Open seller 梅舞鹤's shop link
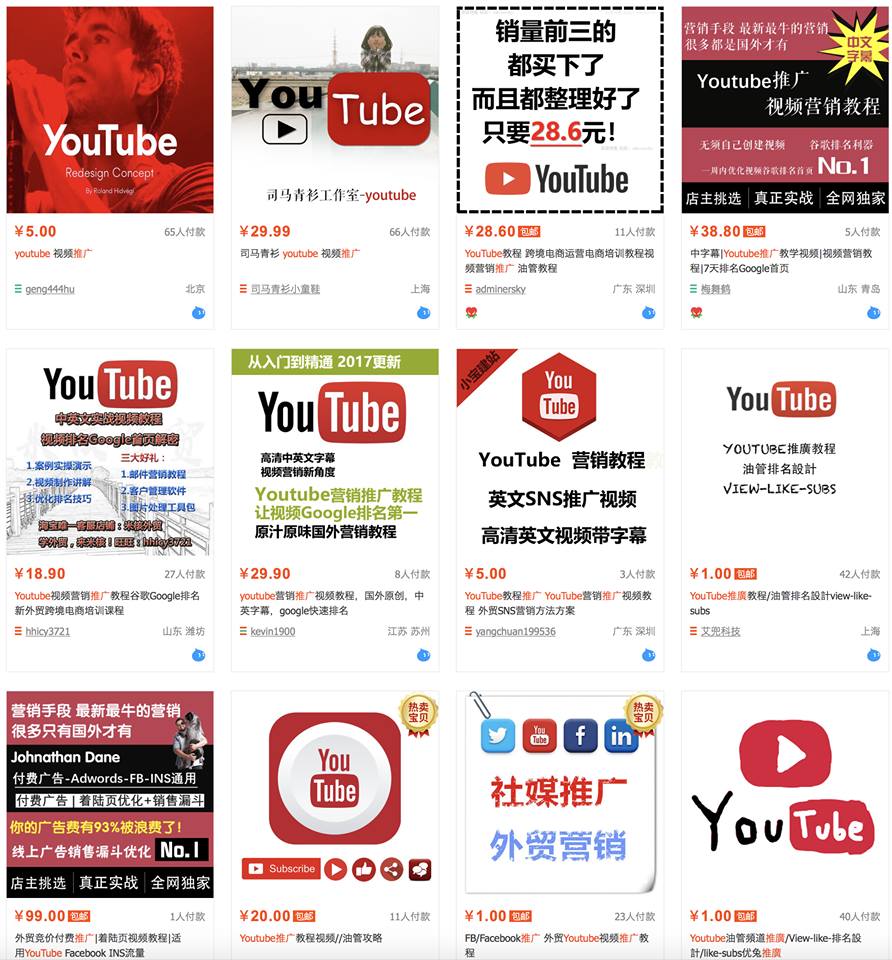Screen dimensions: 892x960 coord(715,289)
